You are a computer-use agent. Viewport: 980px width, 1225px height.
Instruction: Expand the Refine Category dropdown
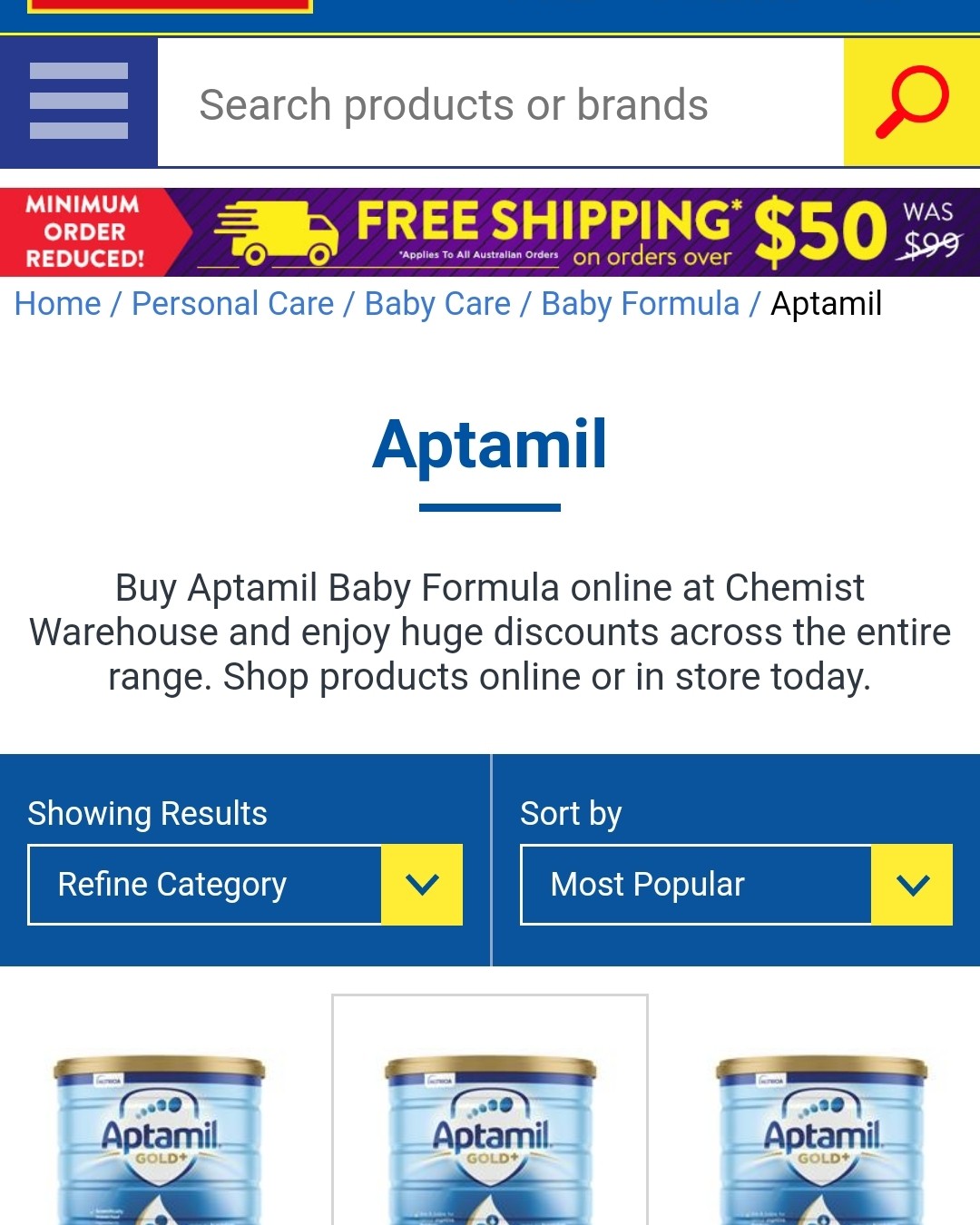(x=245, y=885)
